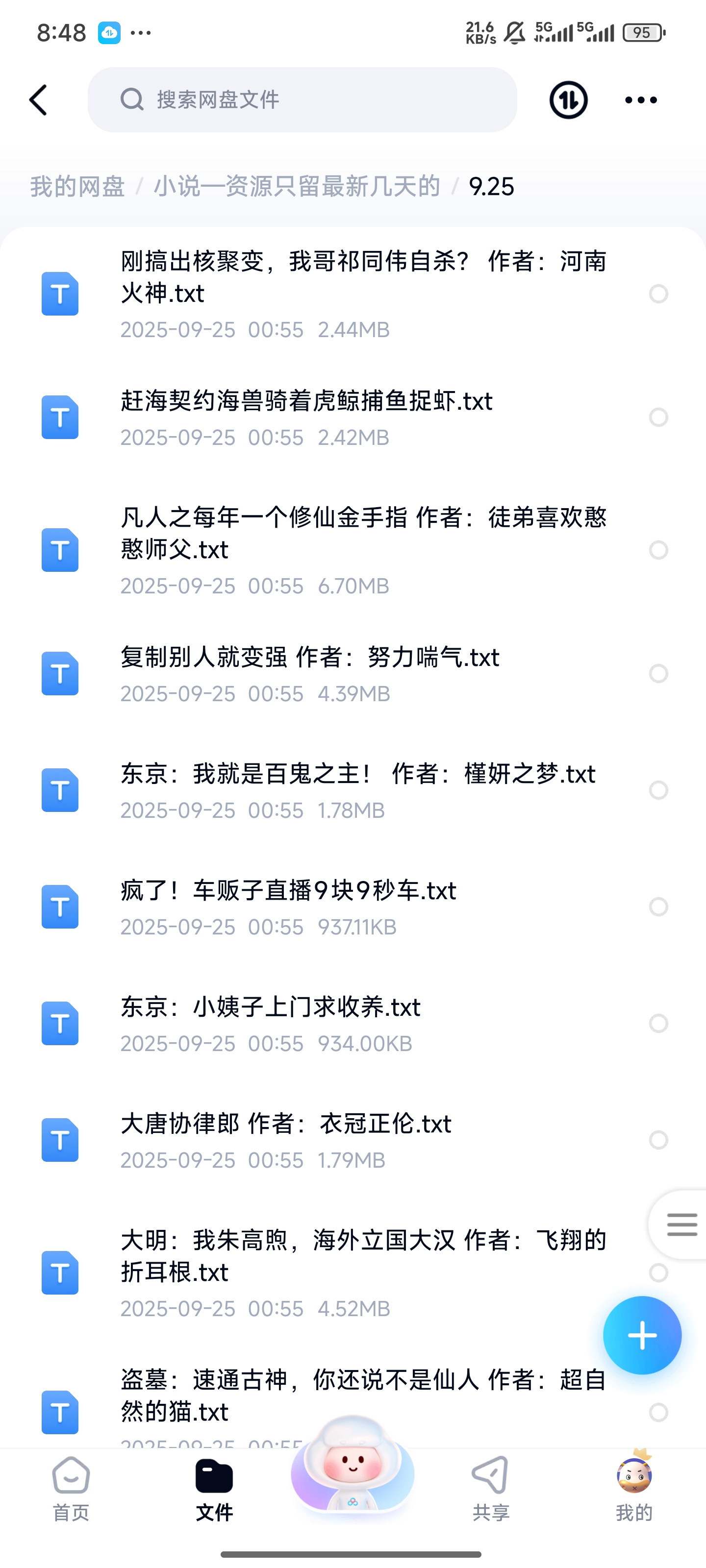Tap the blue plus floating button

click(642, 1335)
